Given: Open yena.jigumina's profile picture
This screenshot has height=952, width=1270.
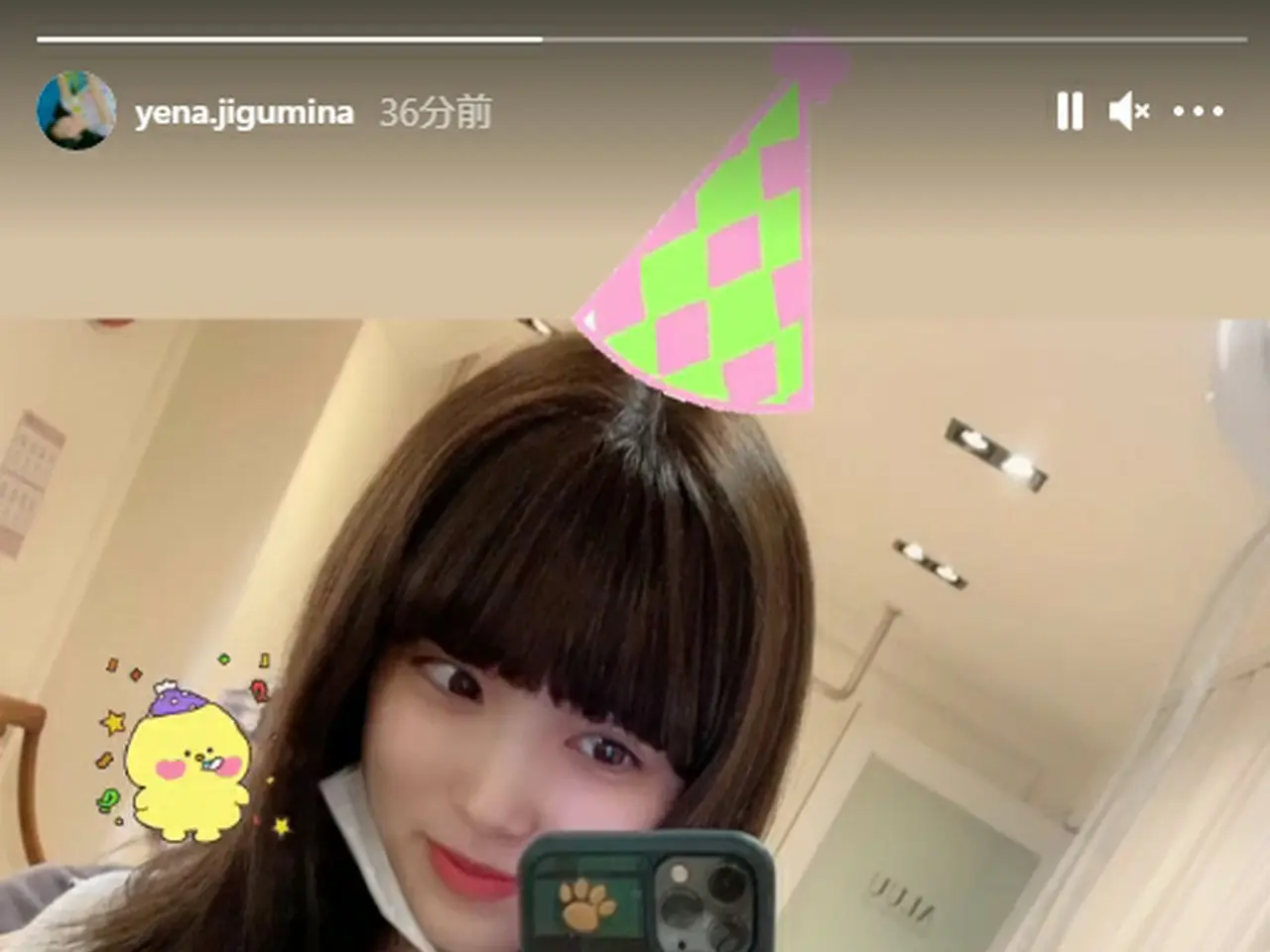Looking at the screenshot, I should (x=76, y=111).
